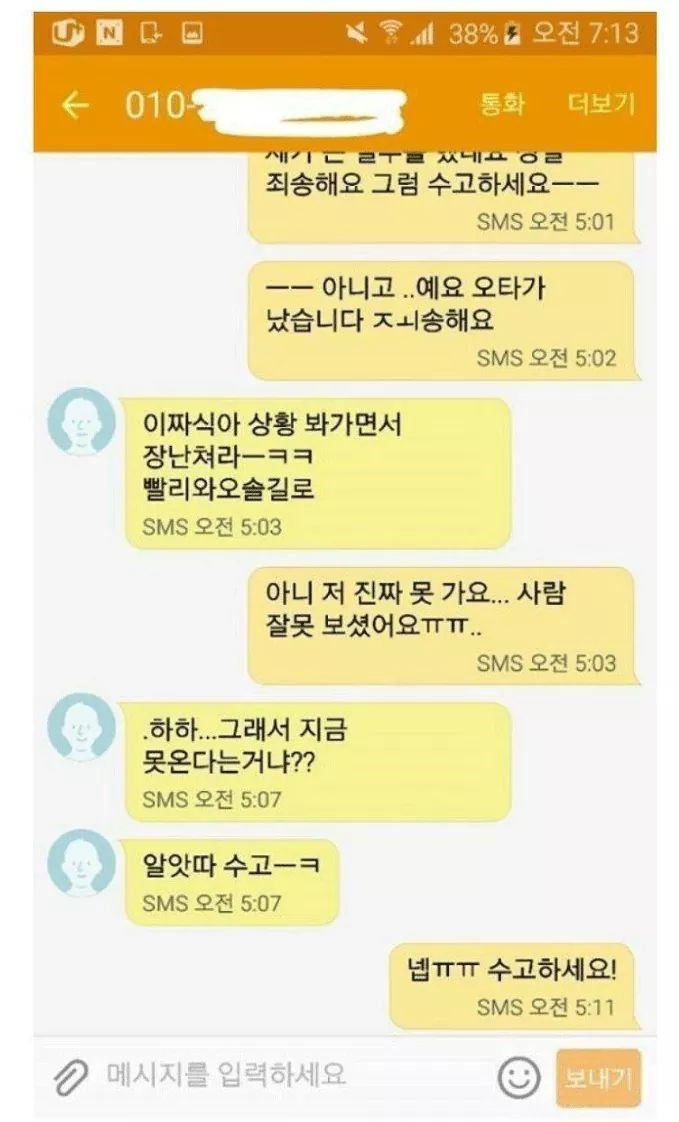679x1122 pixels.
Task: Go back using the arrow icon
Action: 76,105
